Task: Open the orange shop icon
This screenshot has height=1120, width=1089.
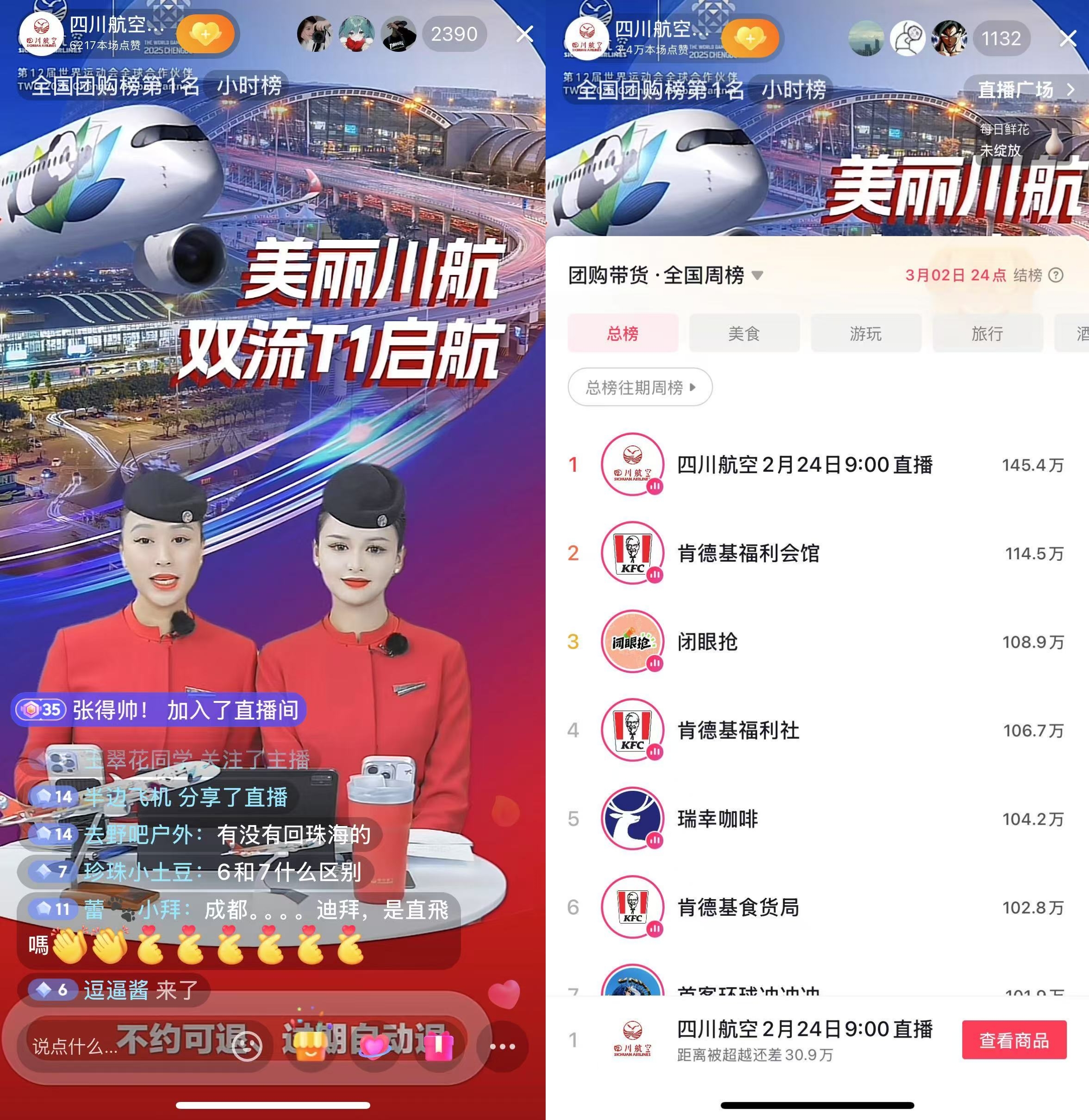Action: (311, 1045)
